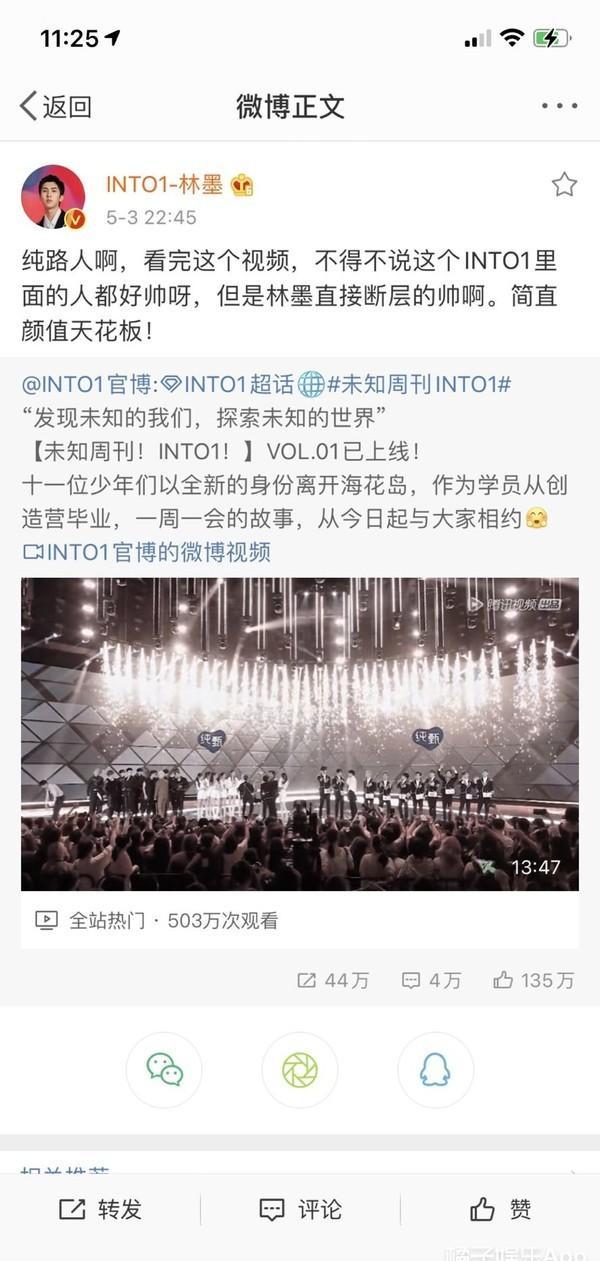This screenshot has height=1261, width=600.
Task: View 4万 comments of original post
Action: click(x=431, y=980)
